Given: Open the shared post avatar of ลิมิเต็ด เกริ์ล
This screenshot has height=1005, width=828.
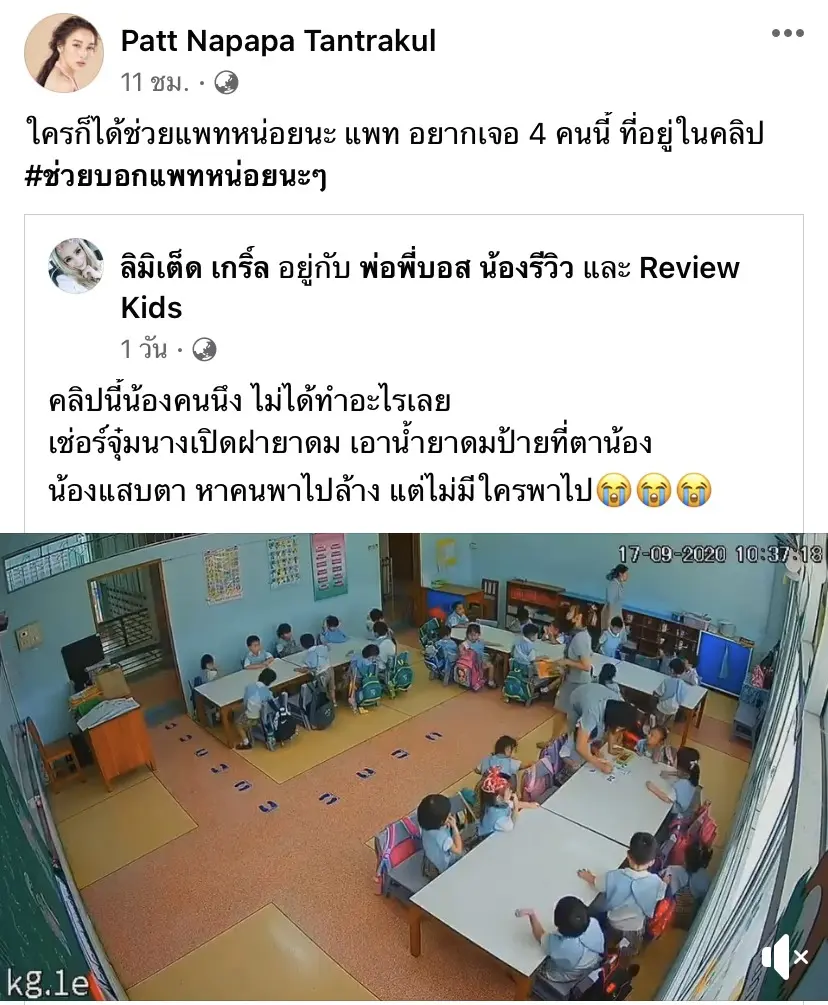Looking at the screenshot, I should (76, 266).
